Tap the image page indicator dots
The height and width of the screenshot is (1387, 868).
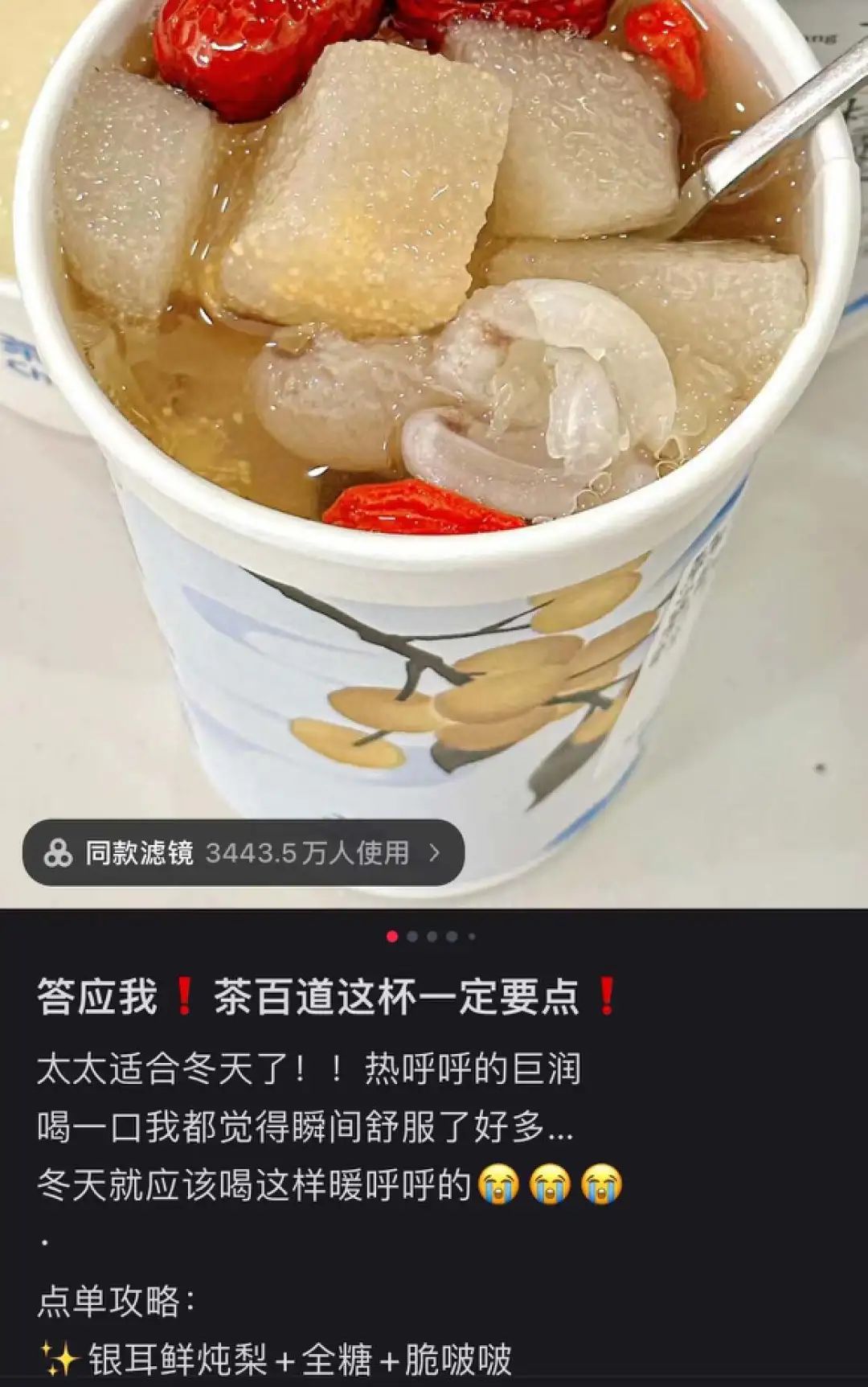[x=432, y=937]
